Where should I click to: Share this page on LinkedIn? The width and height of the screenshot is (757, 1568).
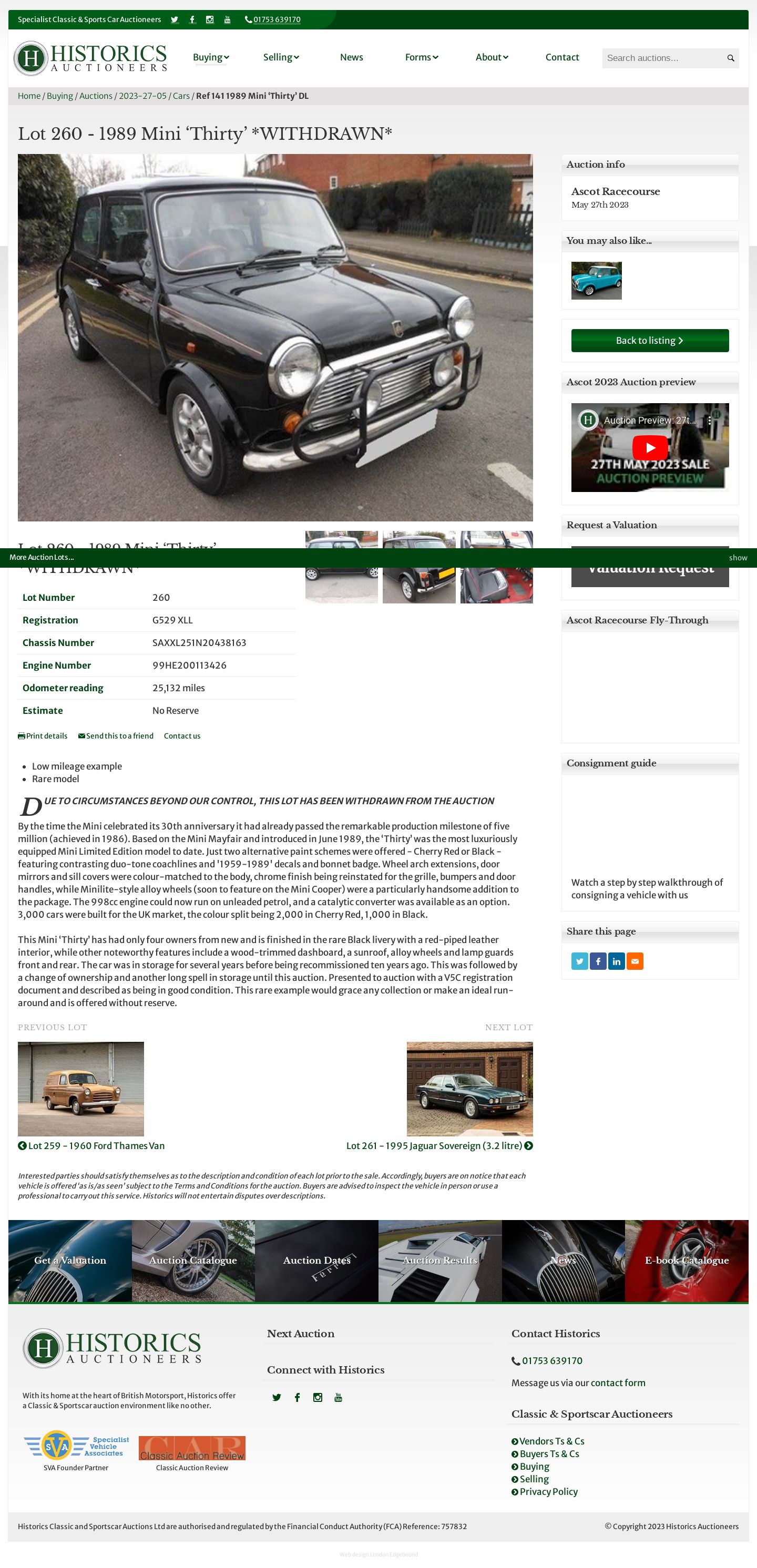click(x=616, y=962)
